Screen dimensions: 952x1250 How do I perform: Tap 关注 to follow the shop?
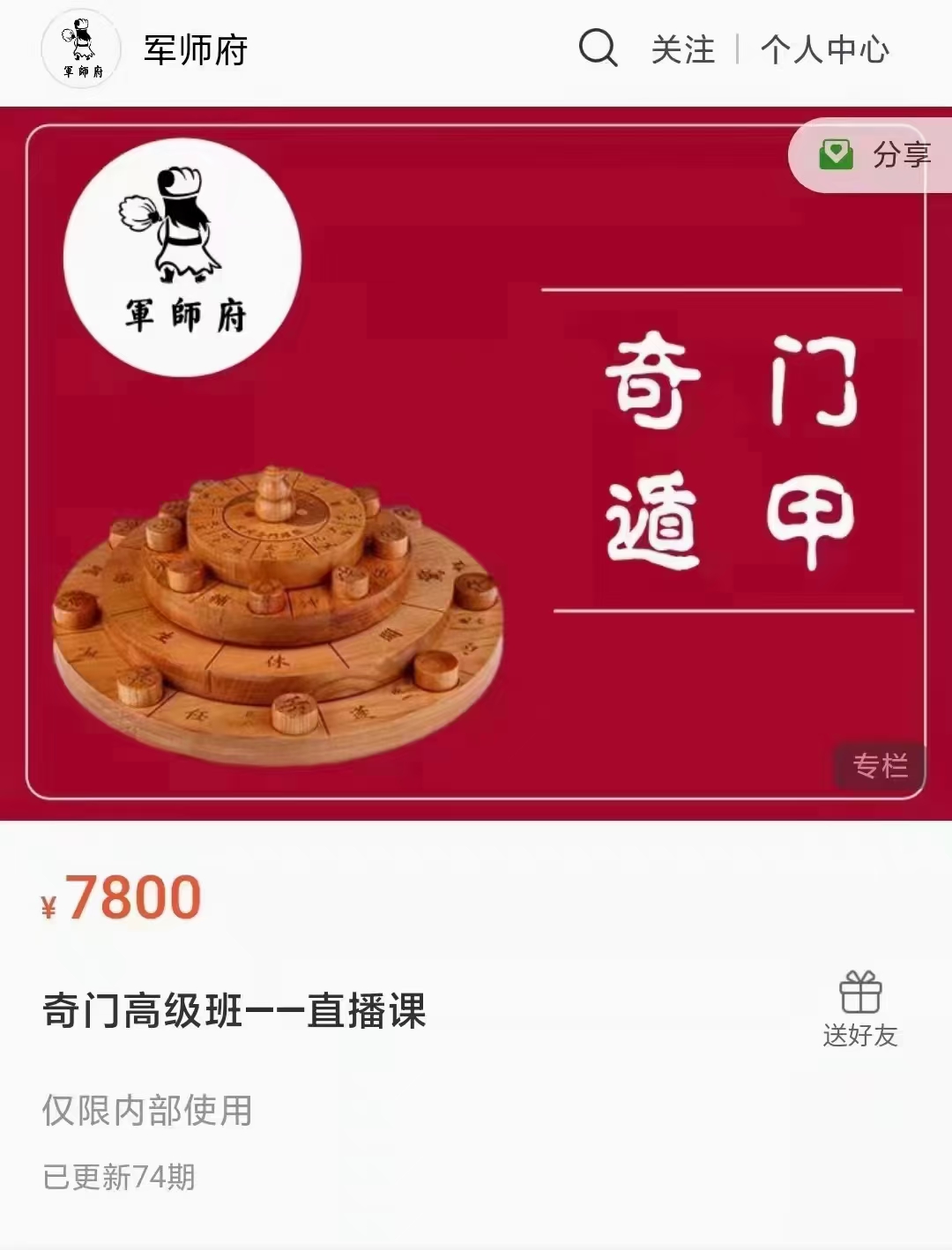pyautogui.click(x=682, y=49)
